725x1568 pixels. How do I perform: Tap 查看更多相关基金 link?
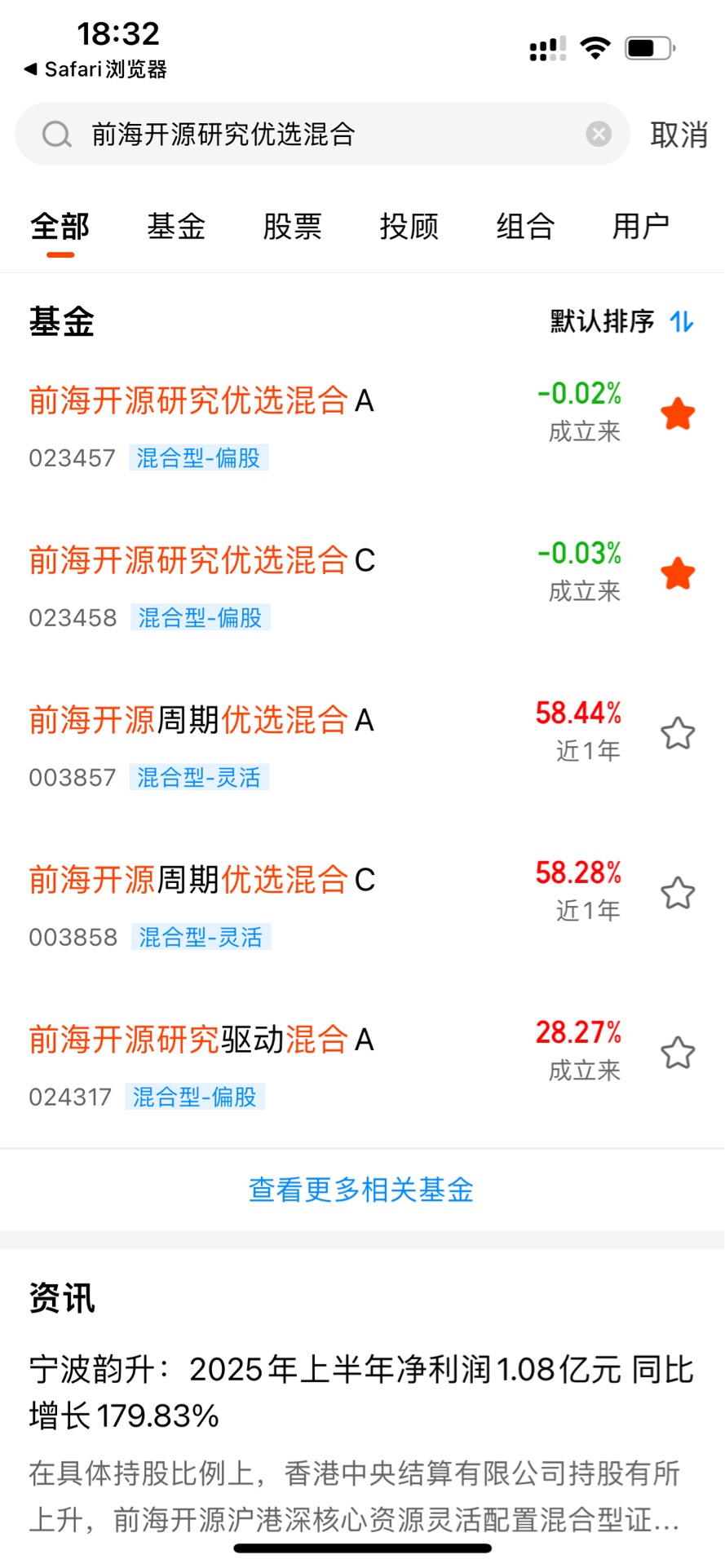[x=361, y=1190]
